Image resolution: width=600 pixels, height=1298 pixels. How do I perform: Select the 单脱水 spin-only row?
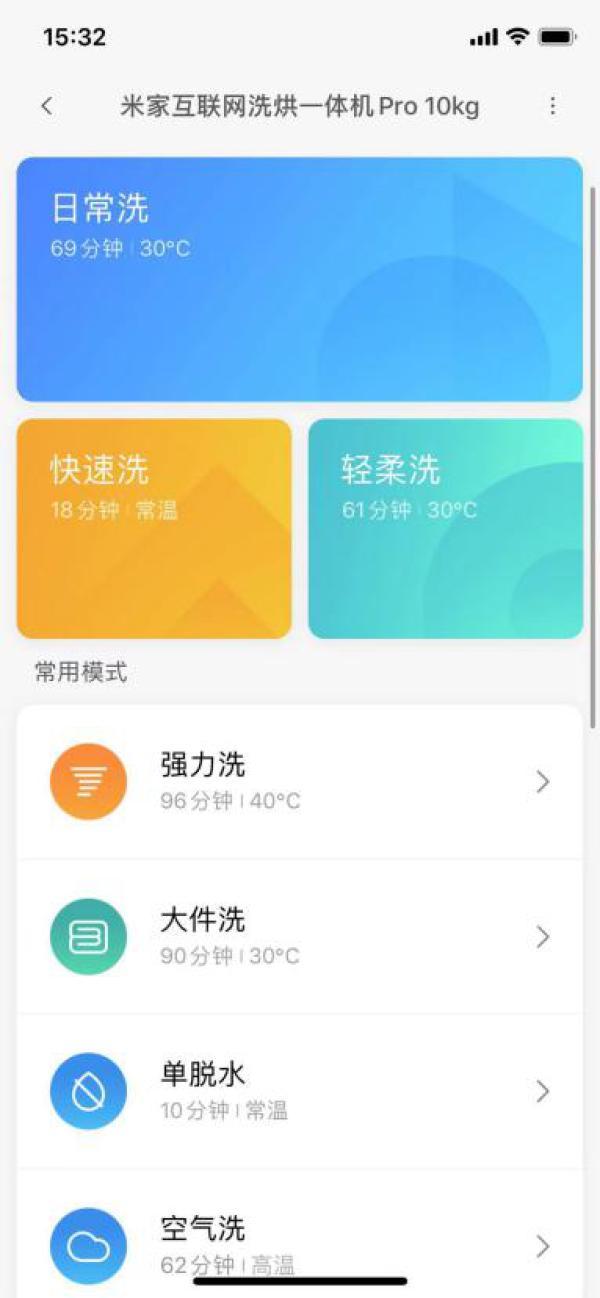tap(299, 1091)
